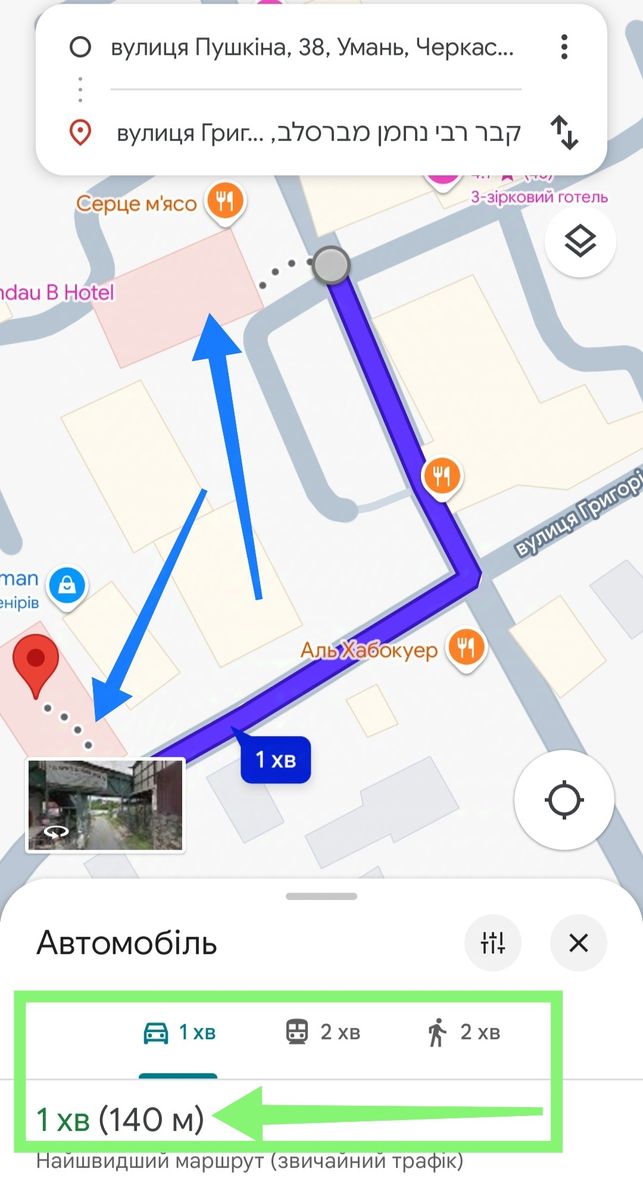The width and height of the screenshot is (643, 1187).
Task: Open route options filter icon
Action: [x=492, y=943]
